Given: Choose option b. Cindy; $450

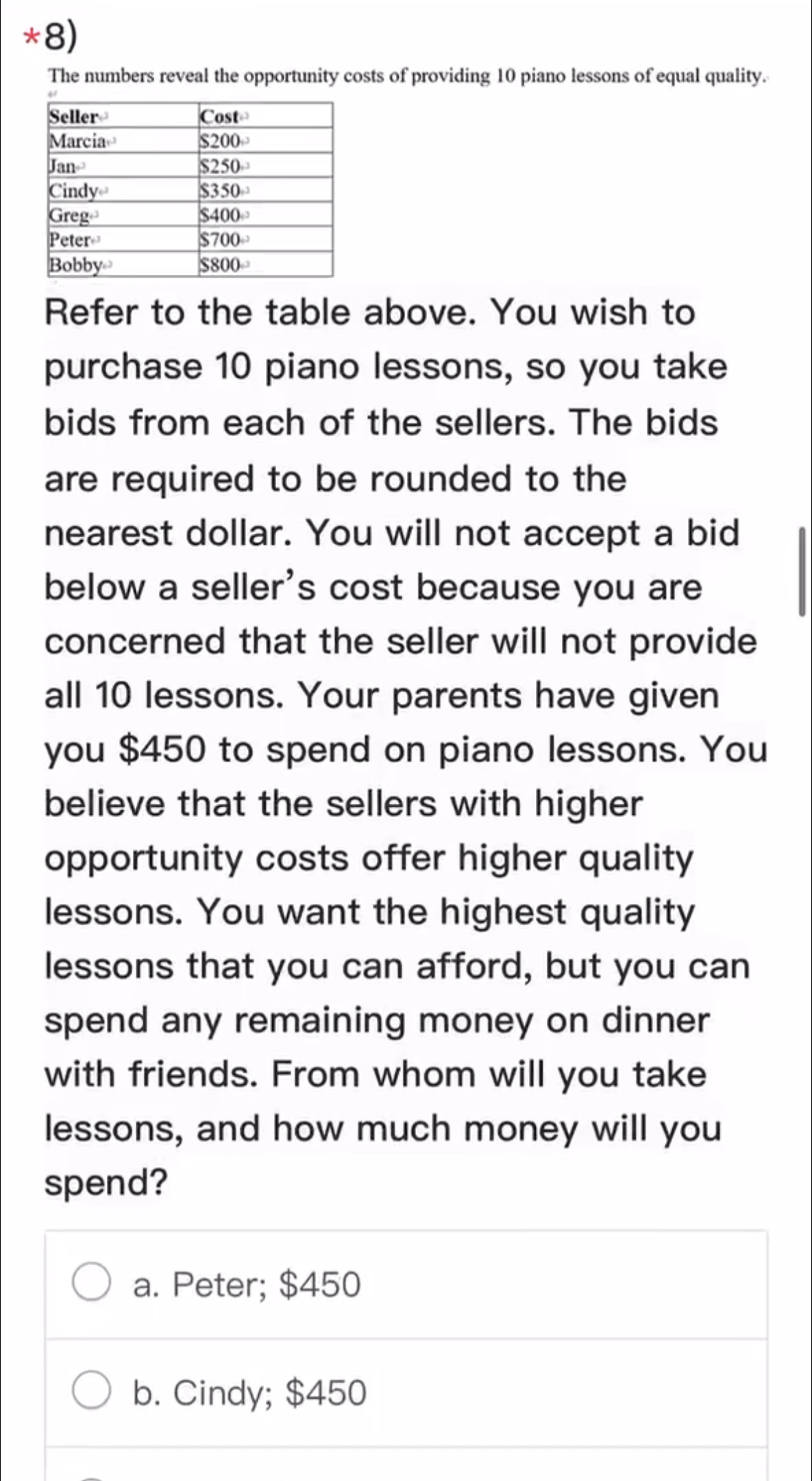Looking at the screenshot, I should (92, 1391).
